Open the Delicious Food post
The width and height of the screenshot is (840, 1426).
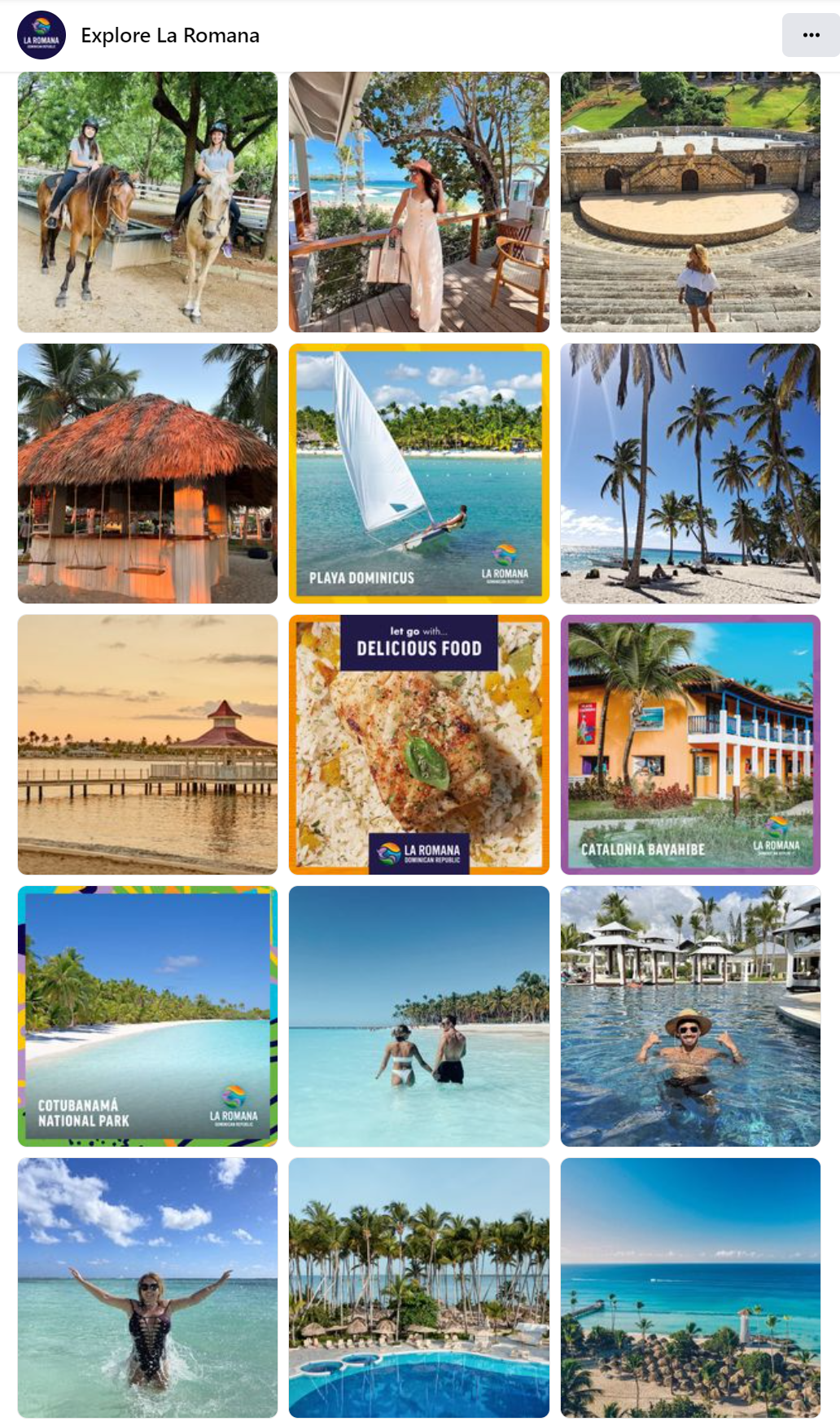coord(418,744)
